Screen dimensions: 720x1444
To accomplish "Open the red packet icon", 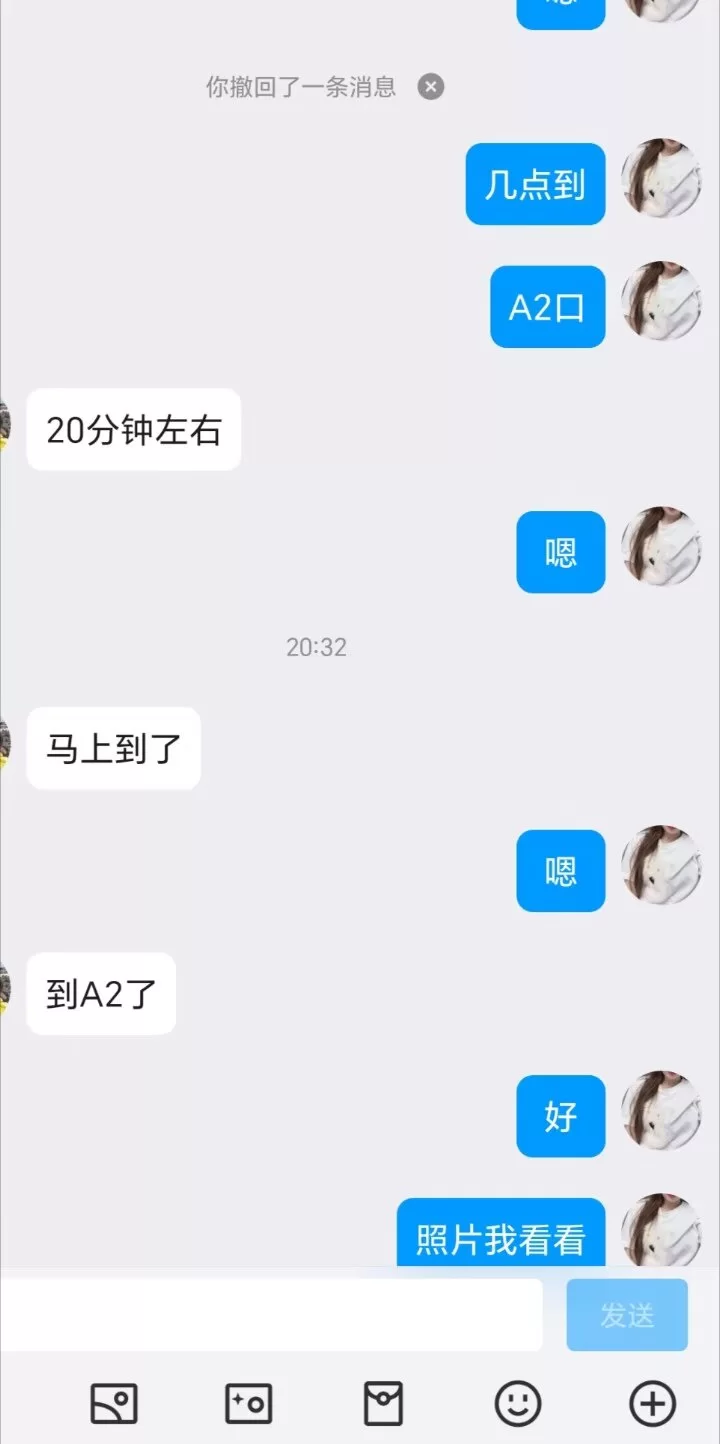I will click(383, 1404).
